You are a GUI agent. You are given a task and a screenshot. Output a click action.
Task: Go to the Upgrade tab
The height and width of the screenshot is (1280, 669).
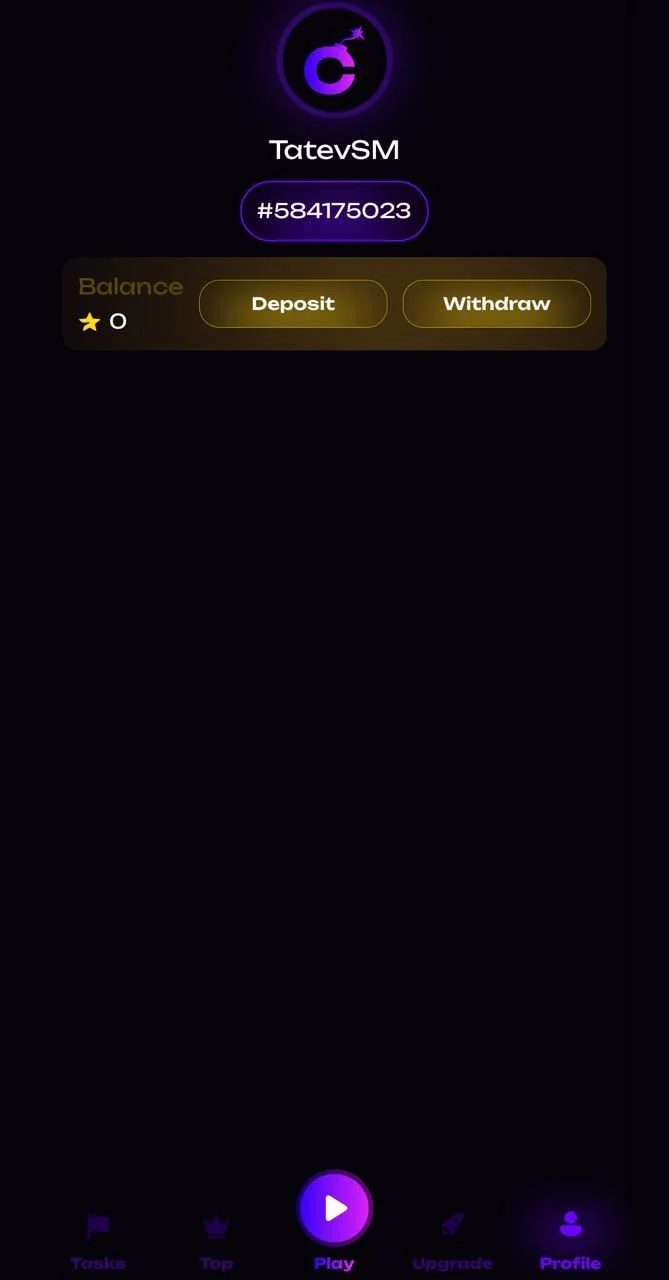click(x=452, y=1241)
